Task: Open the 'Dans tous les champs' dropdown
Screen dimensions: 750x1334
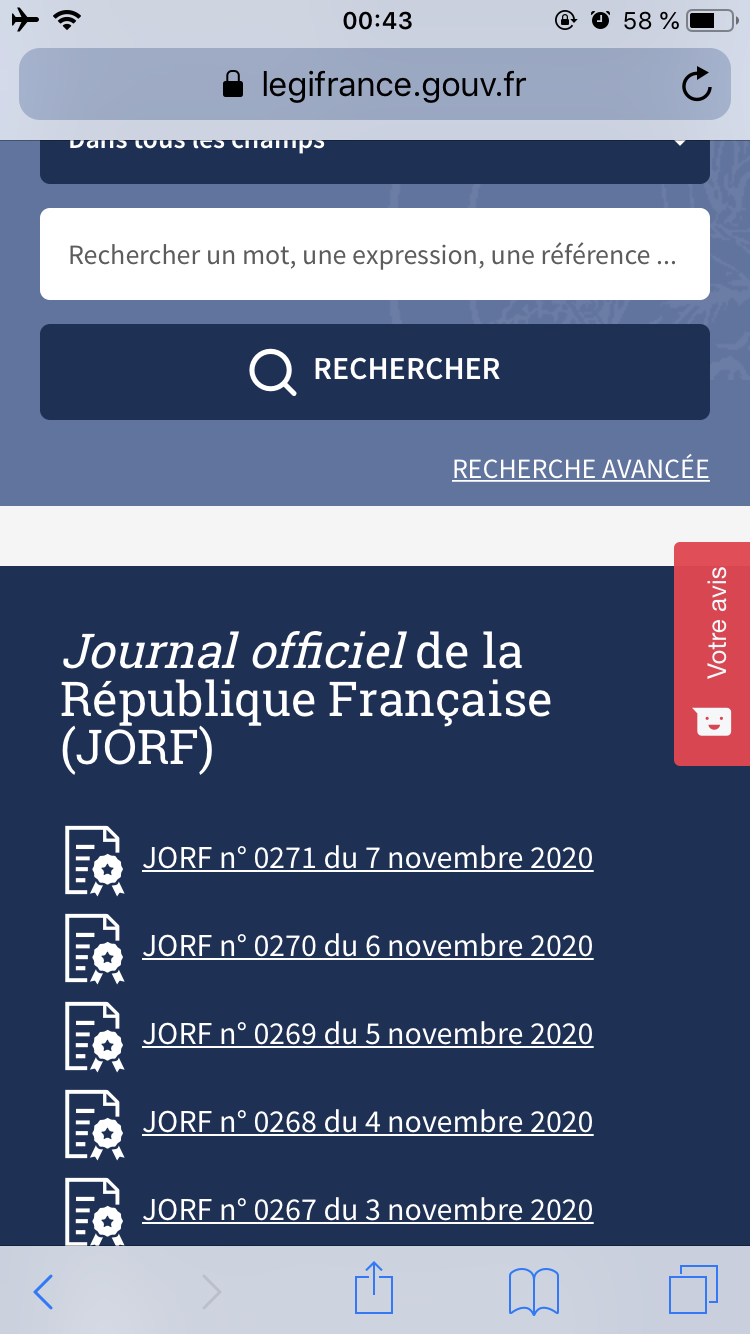Action: point(374,160)
